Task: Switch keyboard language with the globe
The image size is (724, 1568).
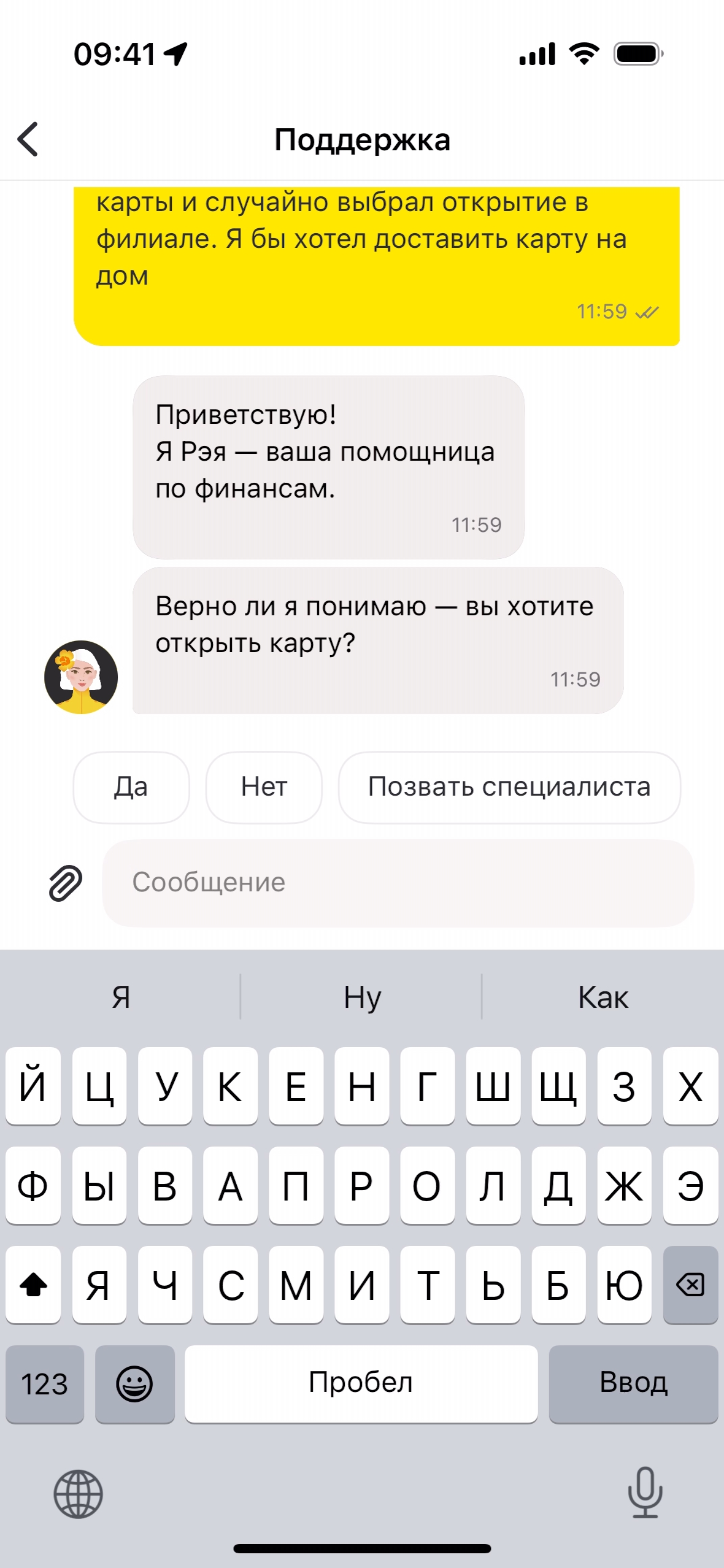Action: point(78,1494)
